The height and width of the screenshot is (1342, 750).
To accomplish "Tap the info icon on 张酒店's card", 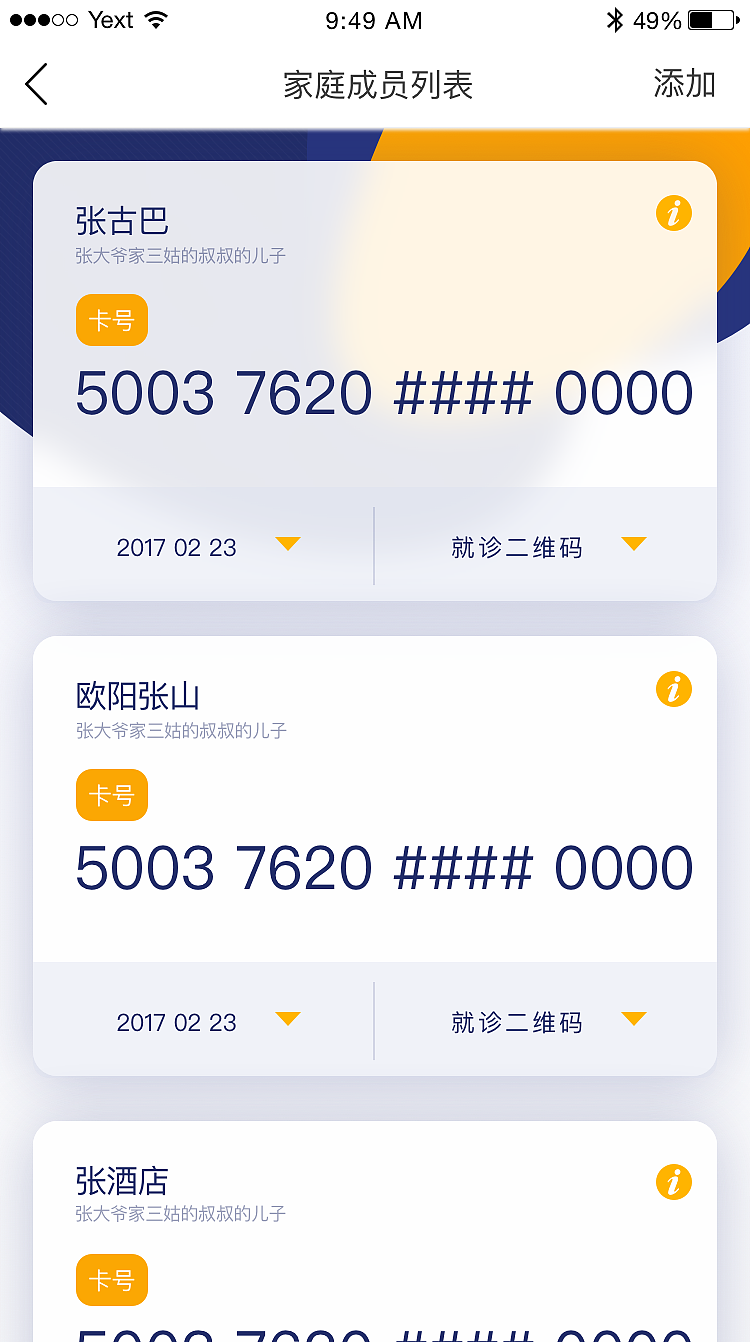I will (x=673, y=1182).
